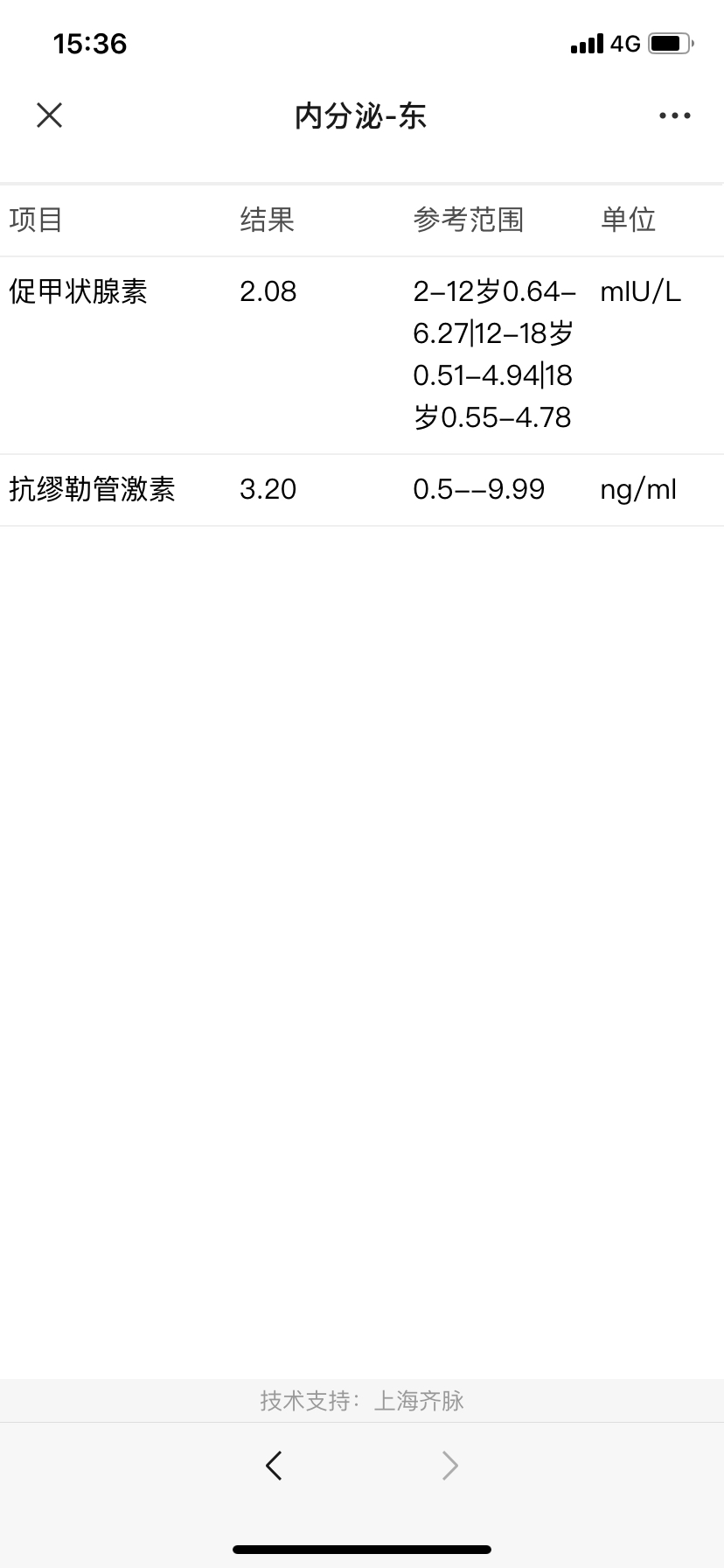
Task: Go back to the previous web page
Action: (274, 1465)
